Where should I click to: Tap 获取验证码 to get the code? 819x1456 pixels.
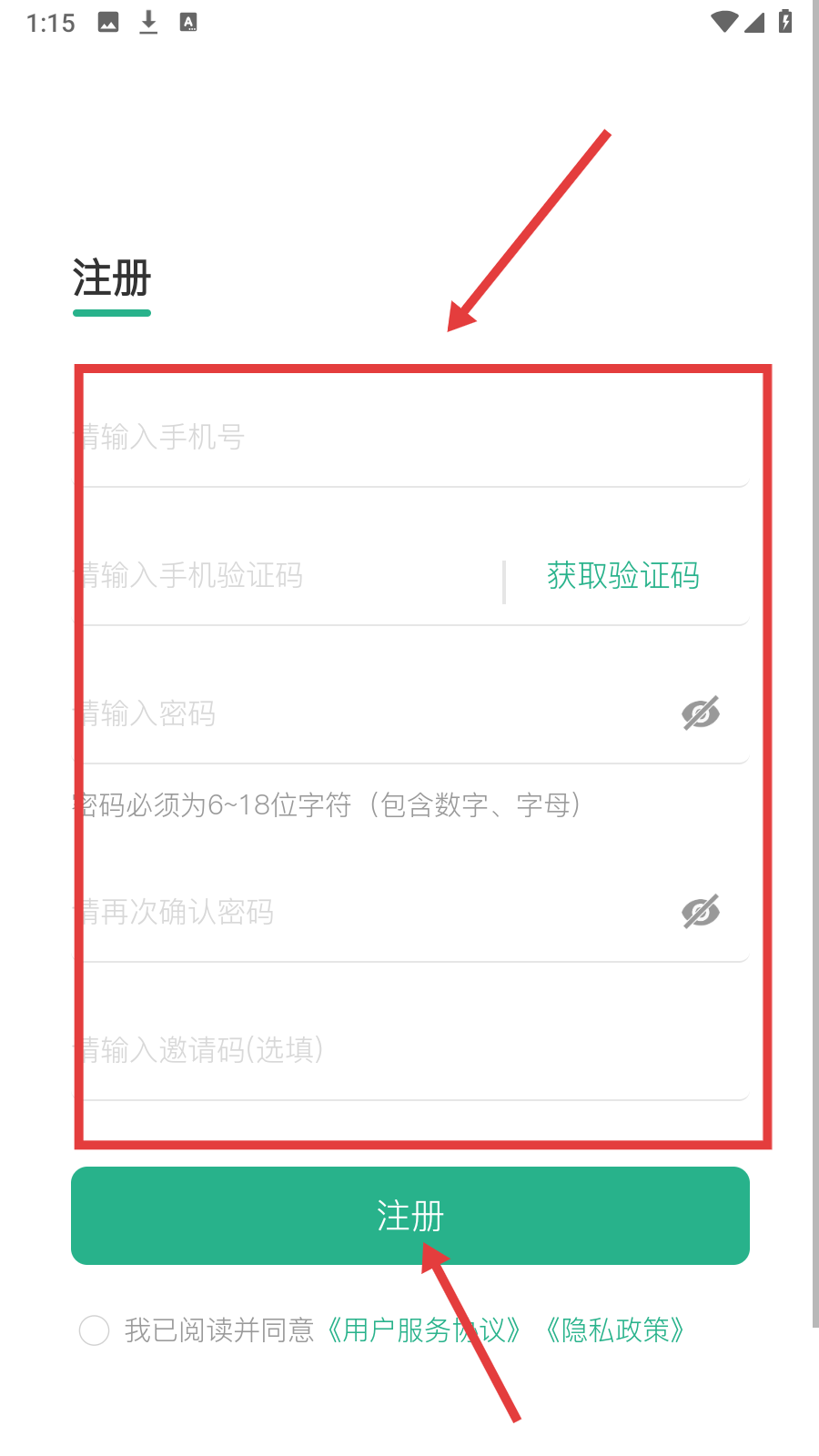(623, 576)
